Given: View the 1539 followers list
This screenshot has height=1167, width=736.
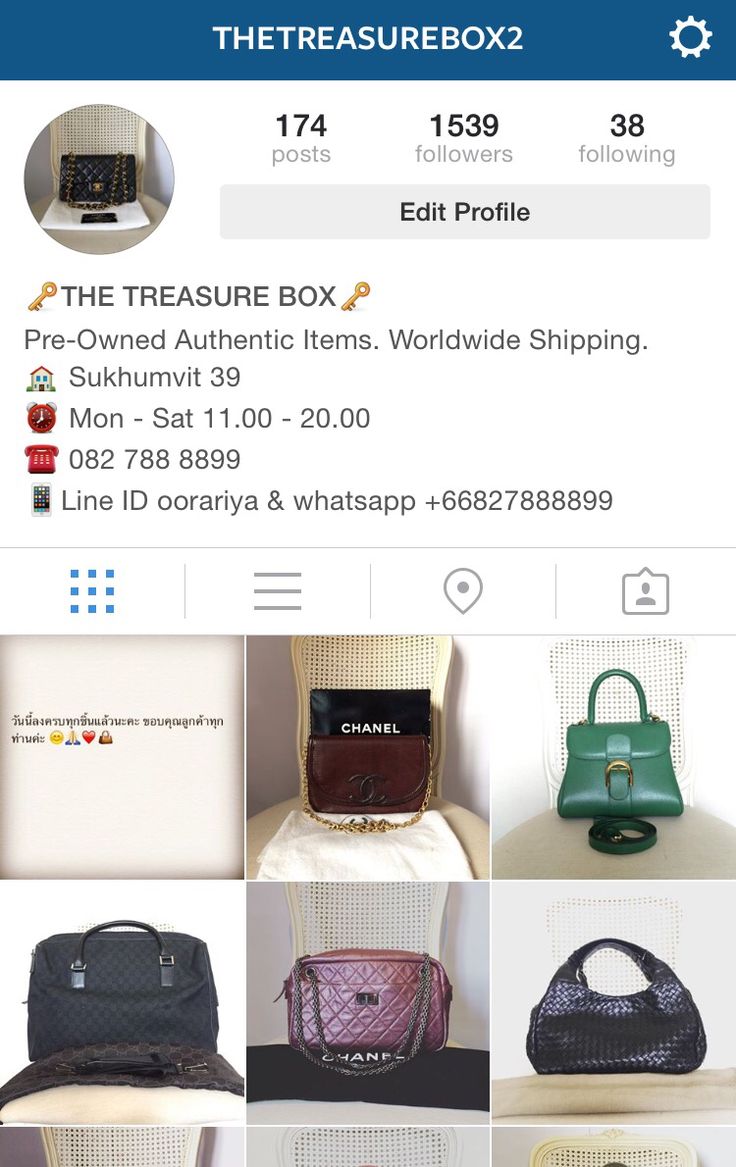Looking at the screenshot, I should pos(464,138).
